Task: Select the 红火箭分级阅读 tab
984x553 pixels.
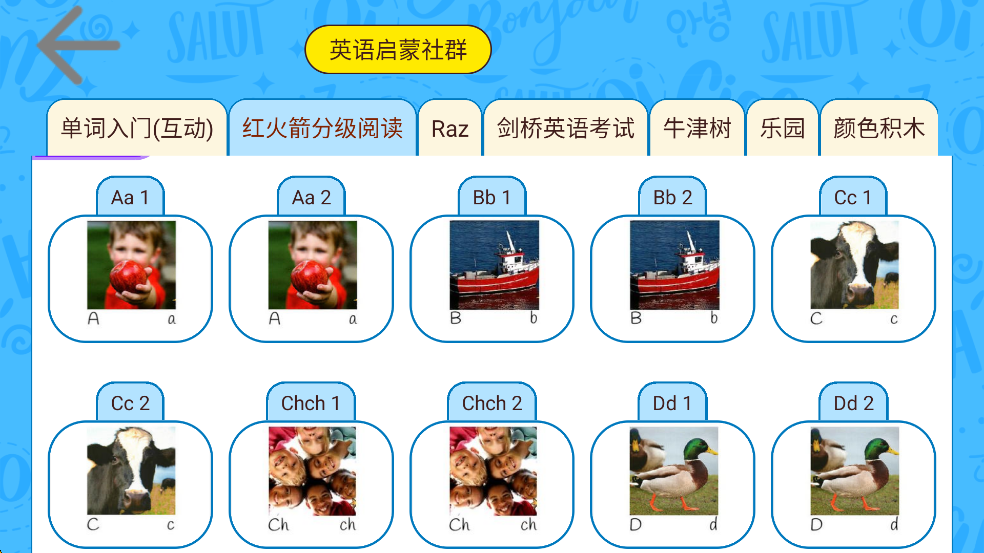Action: (322, 129)
